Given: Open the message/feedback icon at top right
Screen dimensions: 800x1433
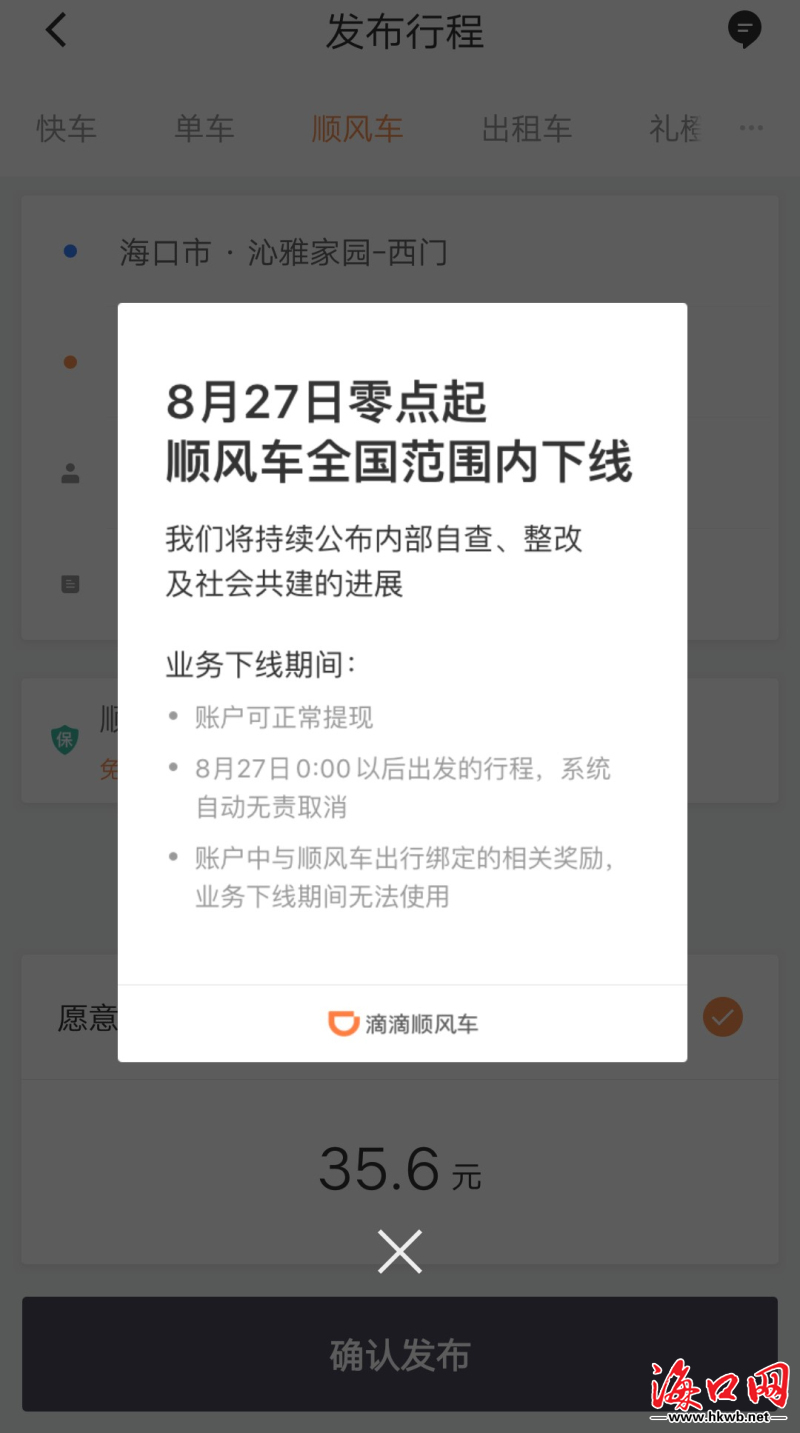Looking at the screenshot, I should [x=745, y=30].
